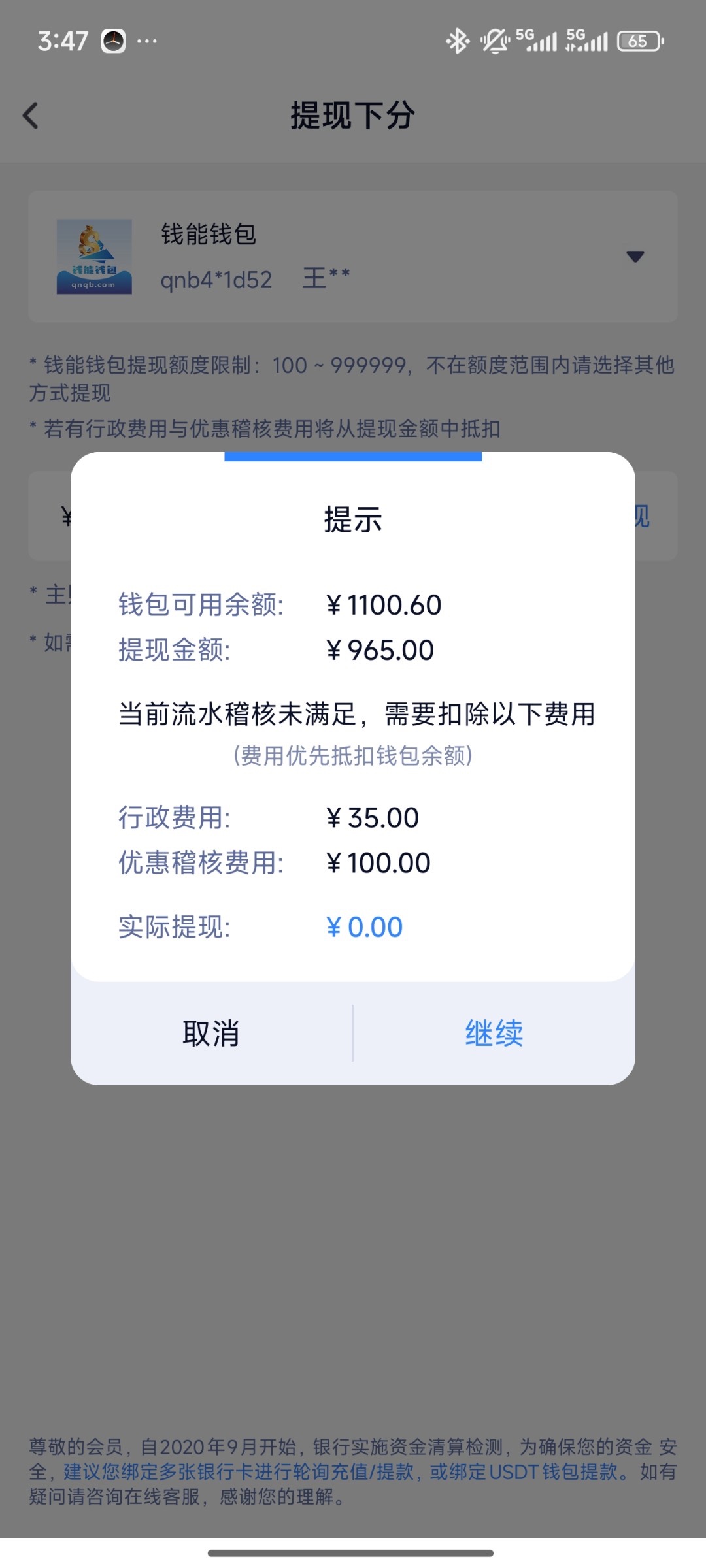Tap the 钱能钱包 wallet logo

(95, 255)
